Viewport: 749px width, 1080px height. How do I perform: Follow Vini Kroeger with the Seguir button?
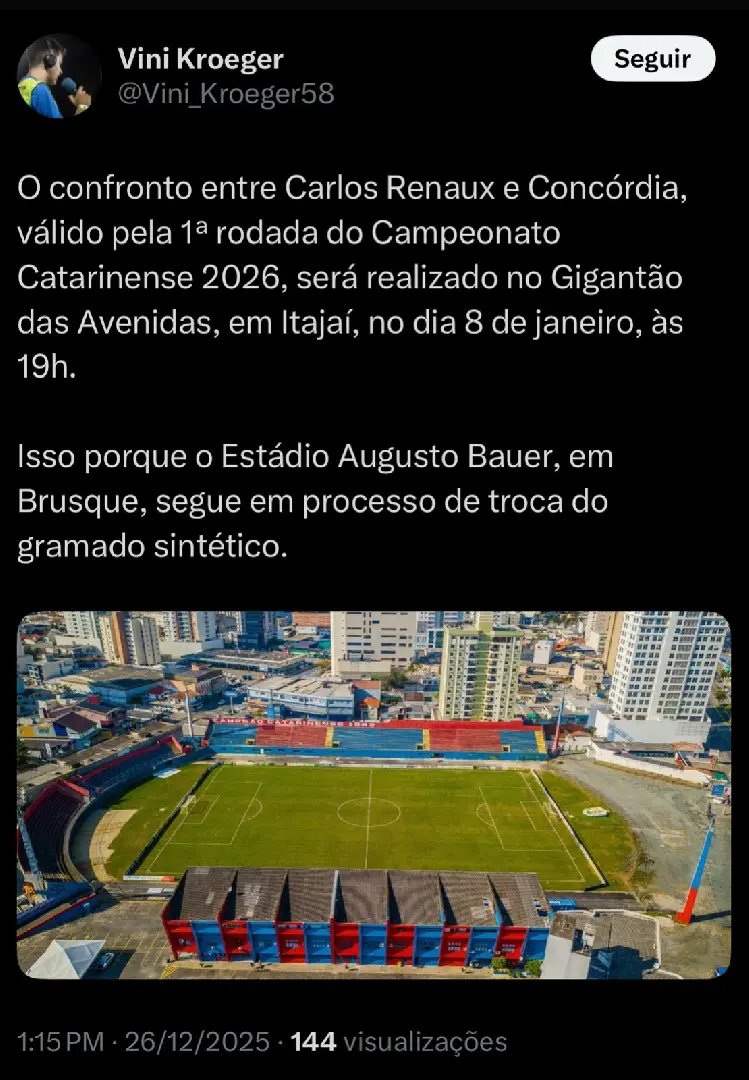click(x=653, y=59)
